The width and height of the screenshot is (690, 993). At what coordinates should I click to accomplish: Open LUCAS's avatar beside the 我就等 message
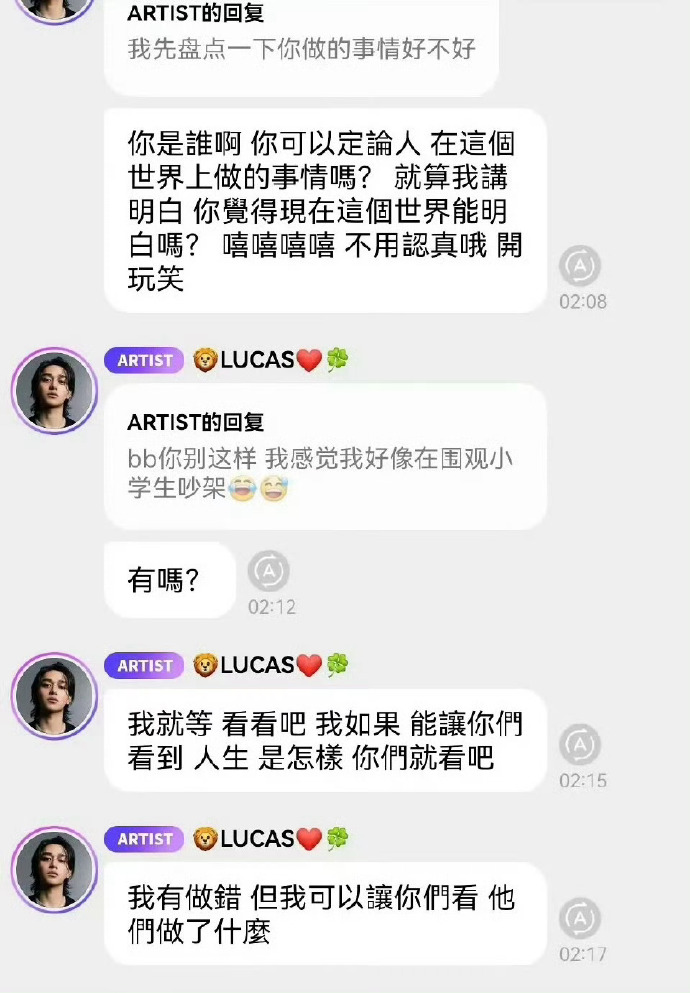point(54,697)
